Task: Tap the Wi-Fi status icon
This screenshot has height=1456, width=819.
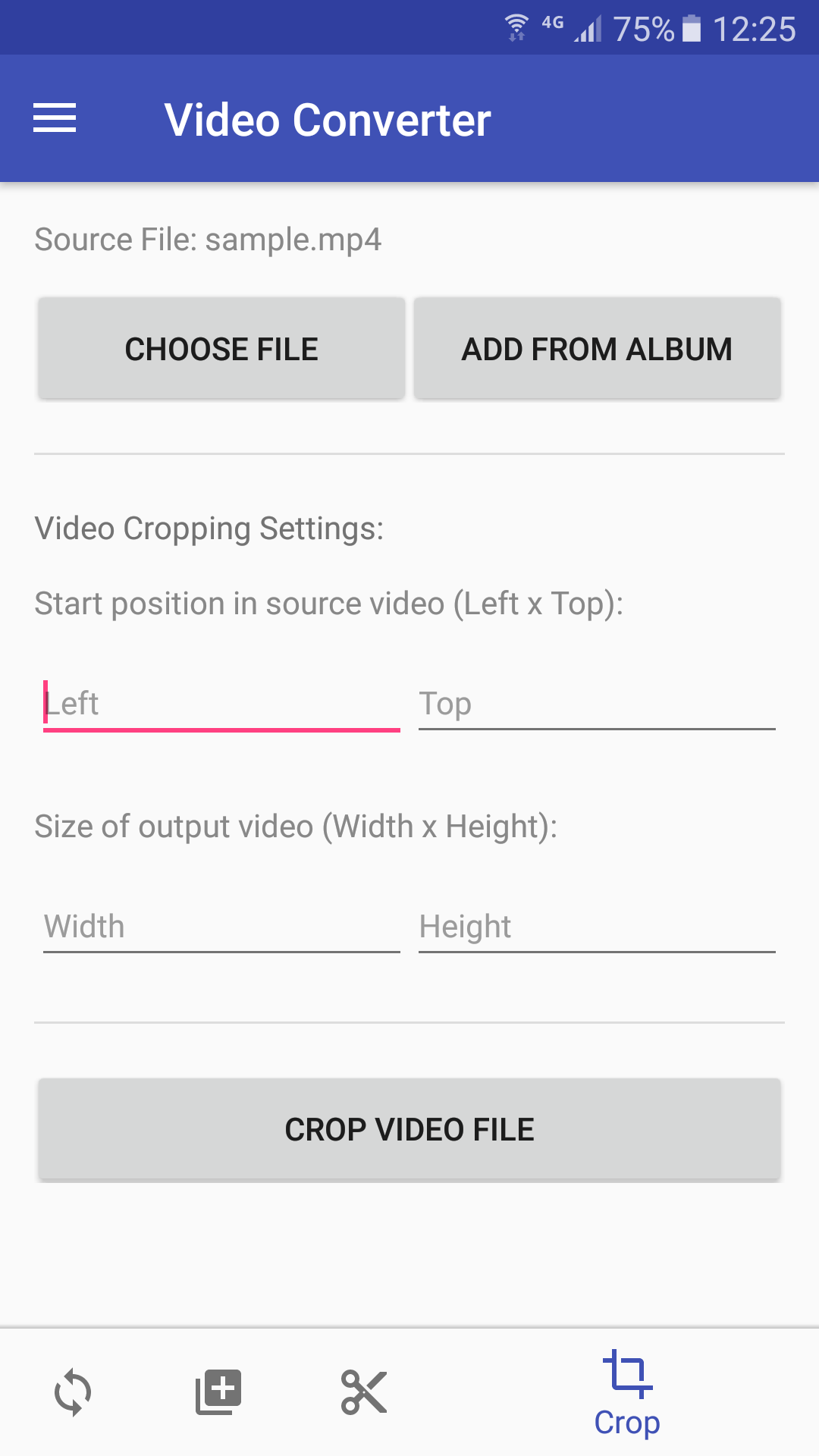Action: pyautogui.click(x=516, y=28)
